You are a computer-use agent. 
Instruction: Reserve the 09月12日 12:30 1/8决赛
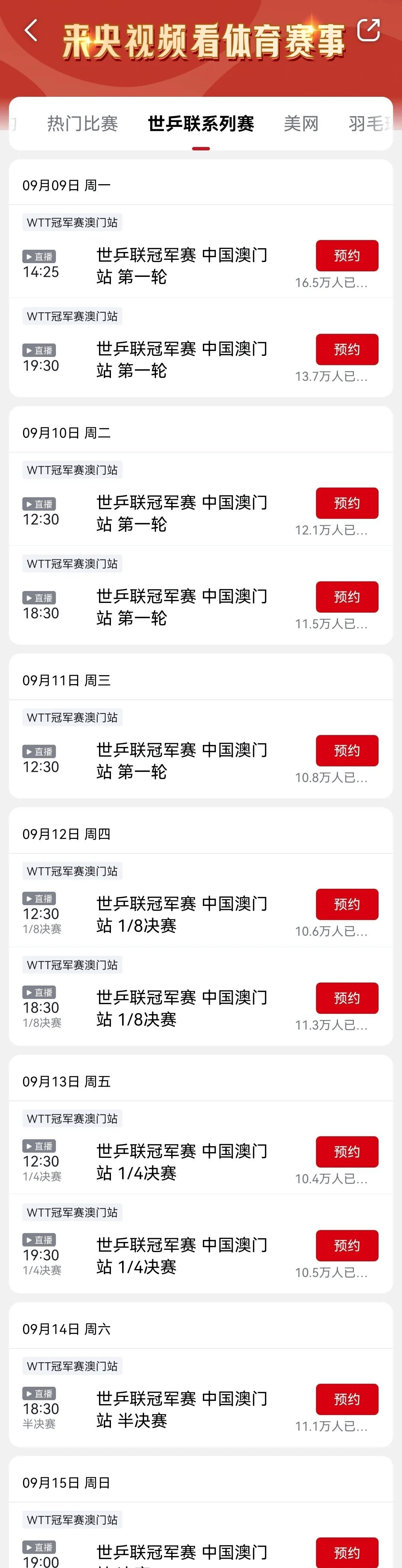[x=347, y=904]
